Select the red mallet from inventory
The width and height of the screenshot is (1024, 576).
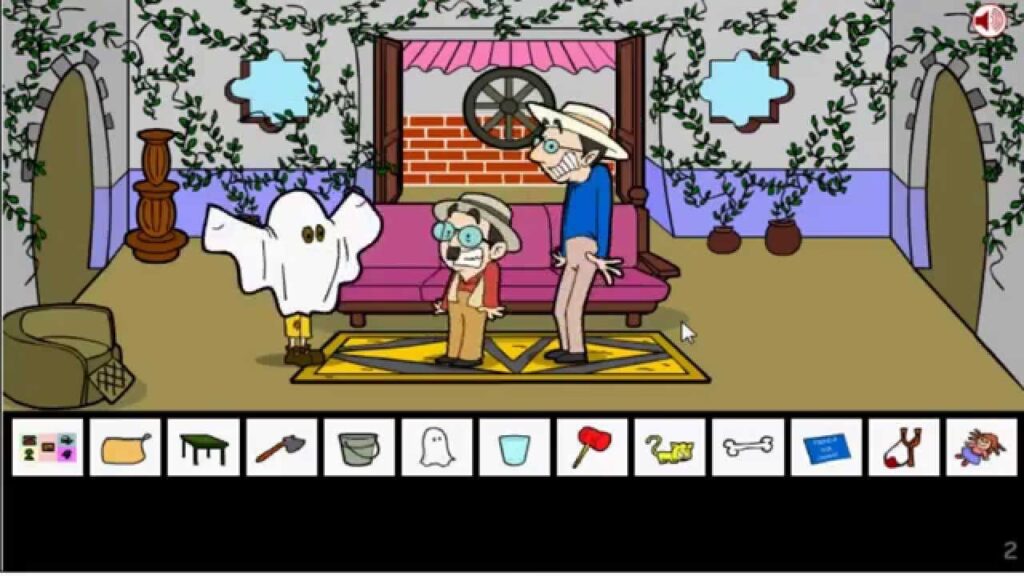(x=592, y=447)
